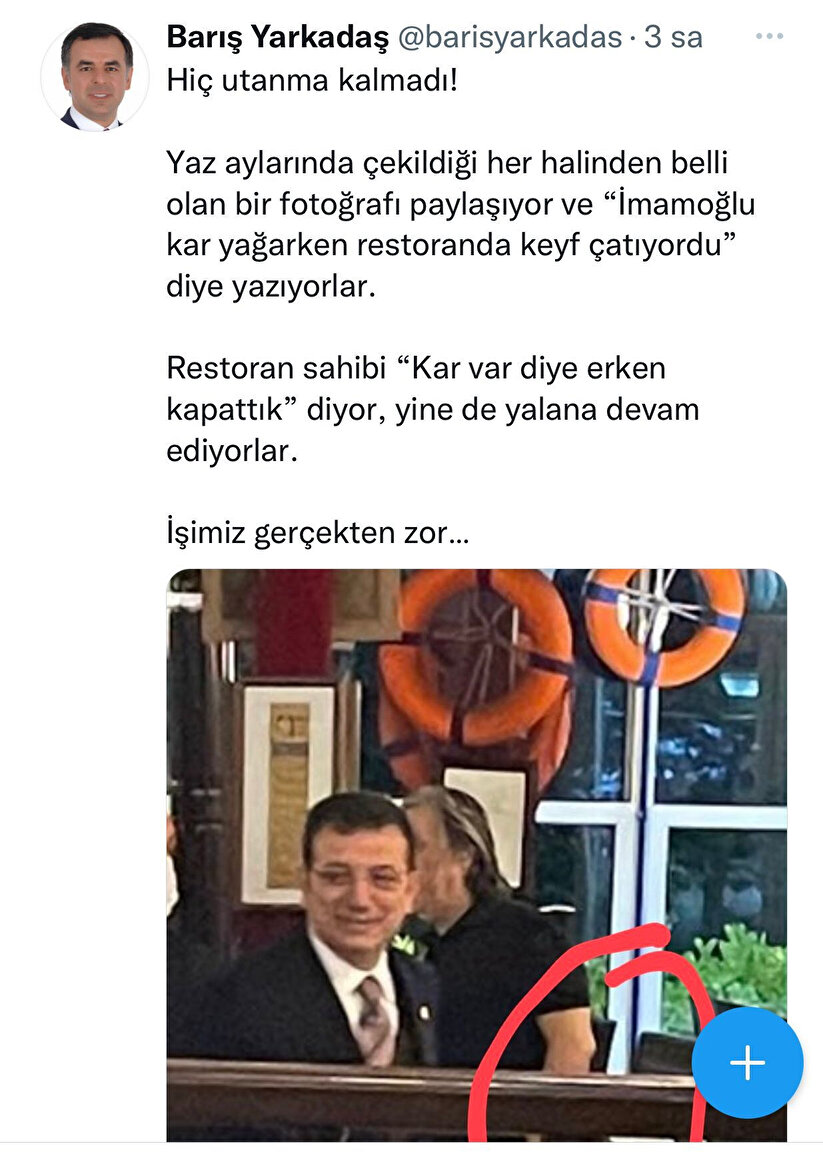Screen dimensions: 823x1152
Task: Compose a new tweet with plus button
Action: click(x=747, y=1062)
